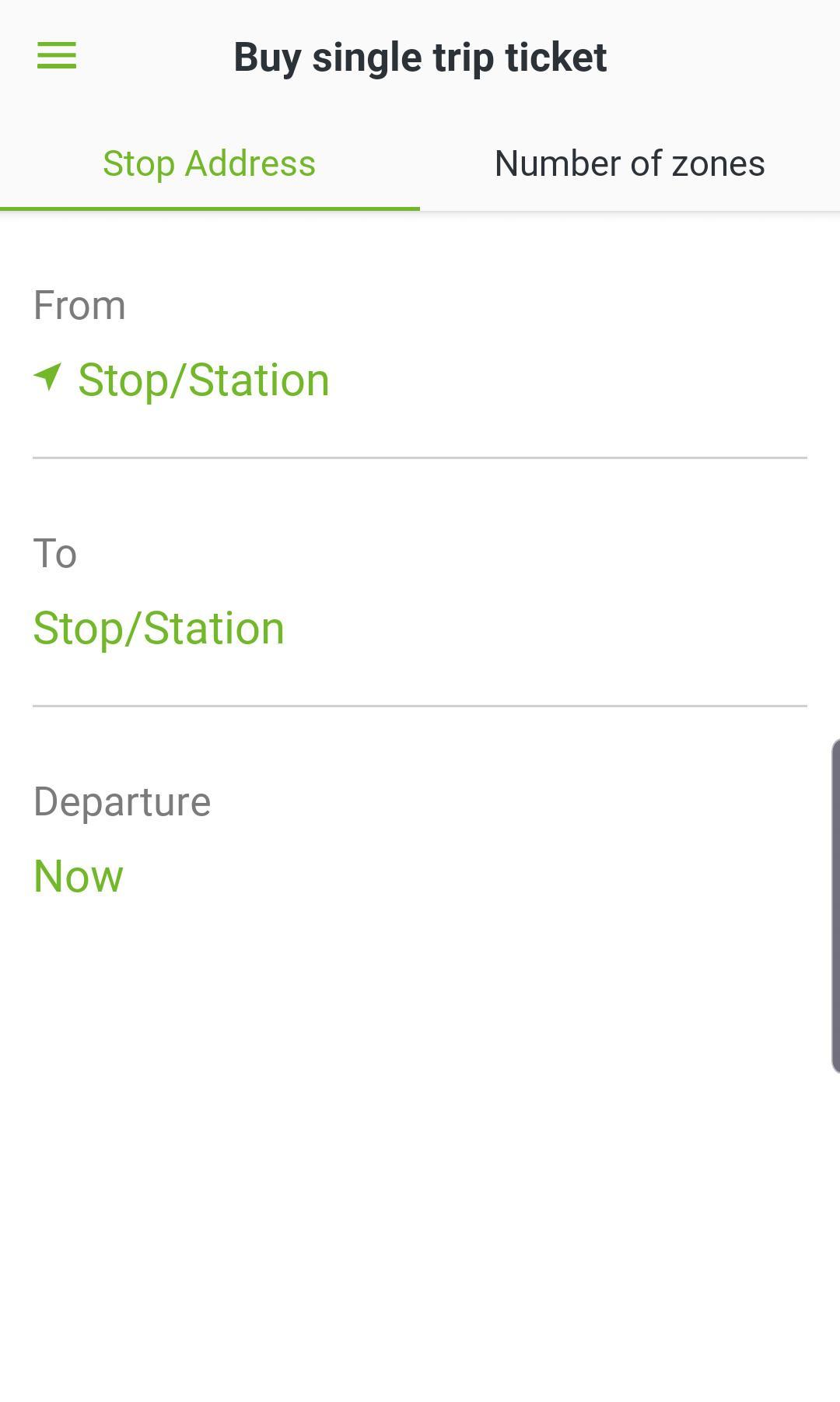Click the Buy single trip ticket title
This screenshot has height=1402, width=840.
pos(420,56)
